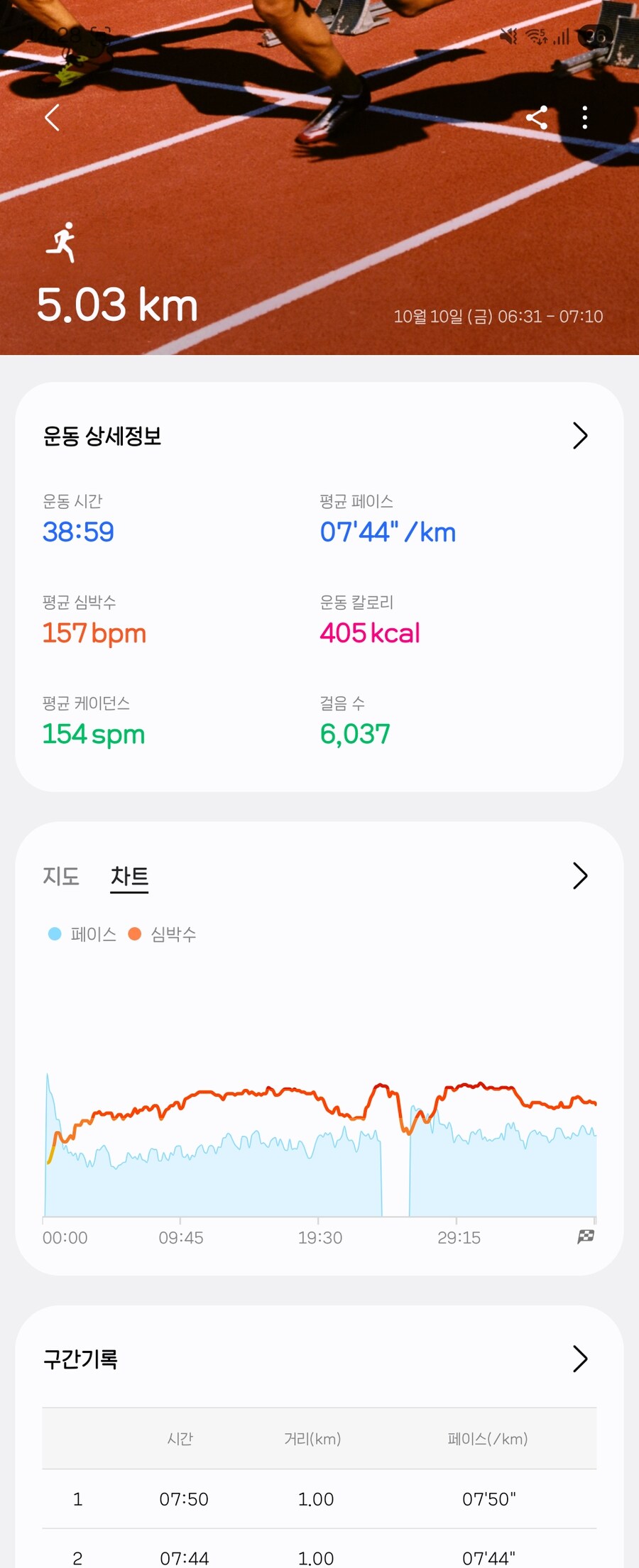639x1568 pixels.
Task: Select the 차트 tab
Action: pyautogui.click(x=129, y=876)
